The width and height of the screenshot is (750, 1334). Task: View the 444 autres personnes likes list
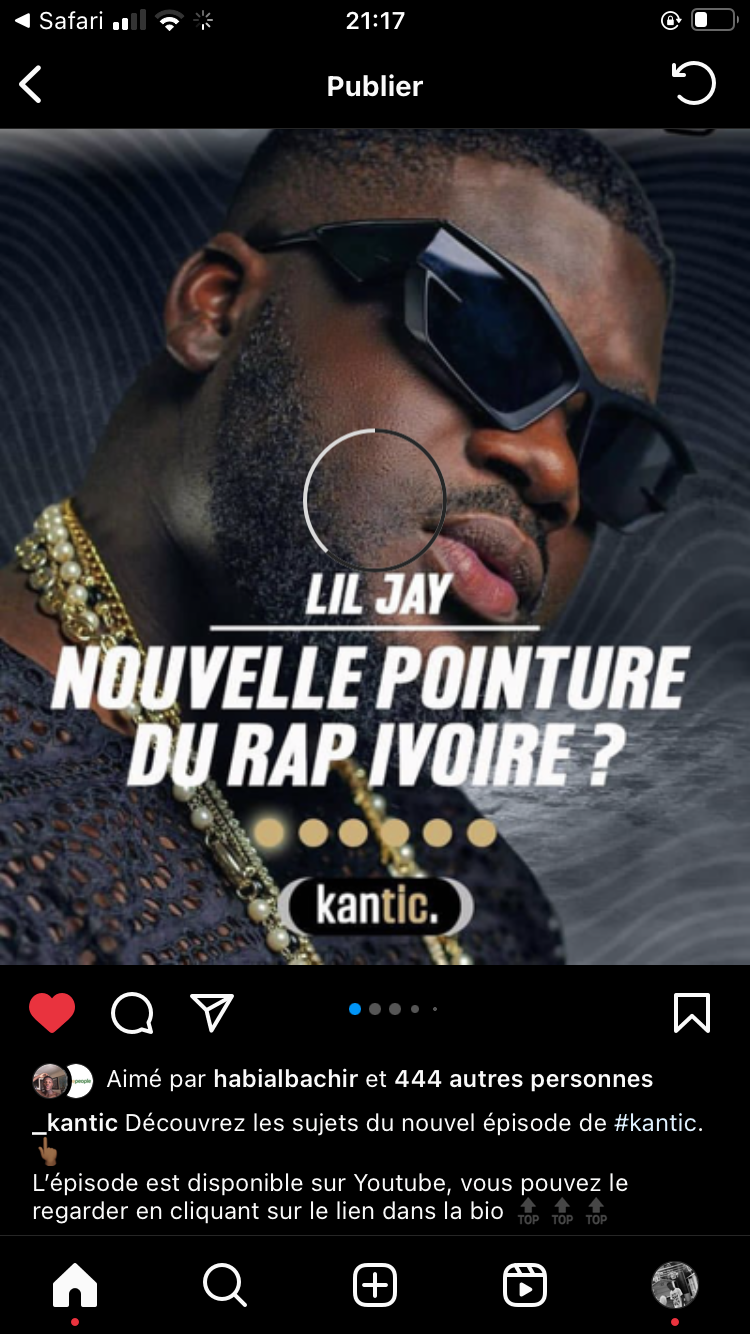524,1079
